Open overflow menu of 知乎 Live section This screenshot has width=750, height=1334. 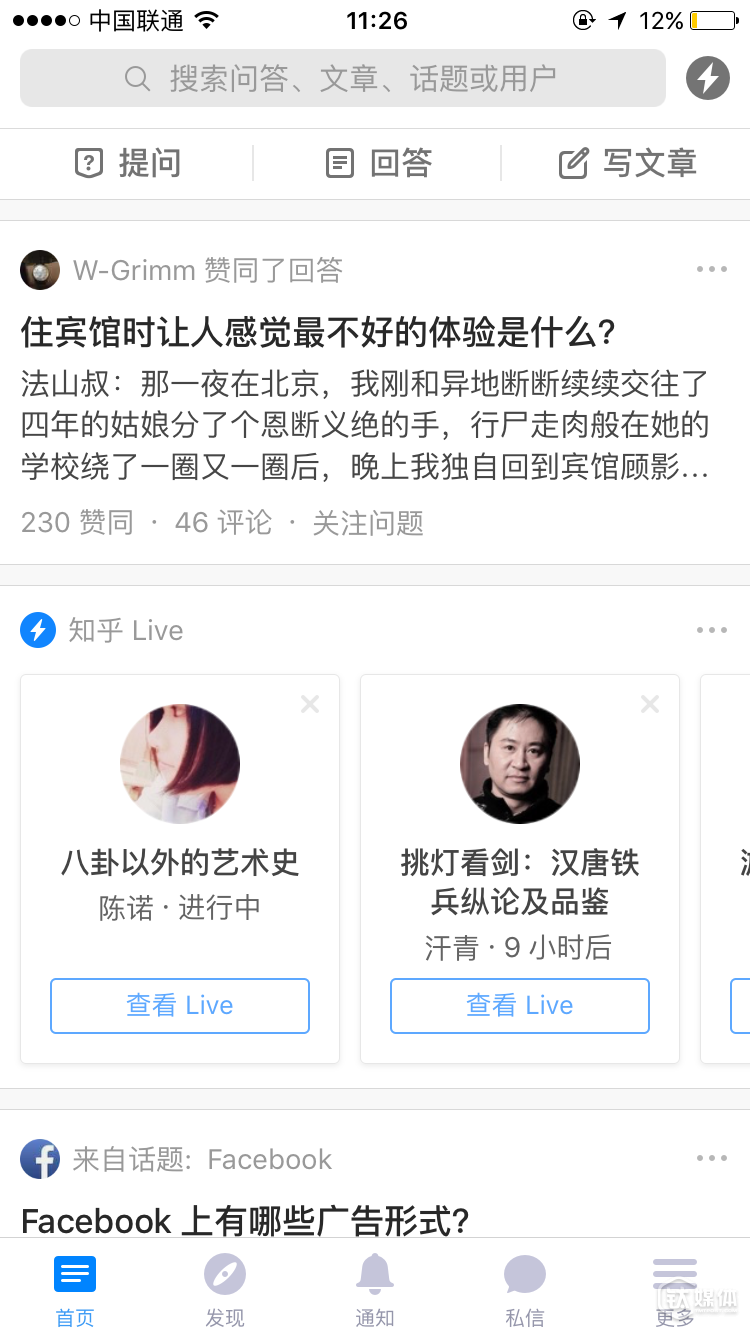(712, 630)
